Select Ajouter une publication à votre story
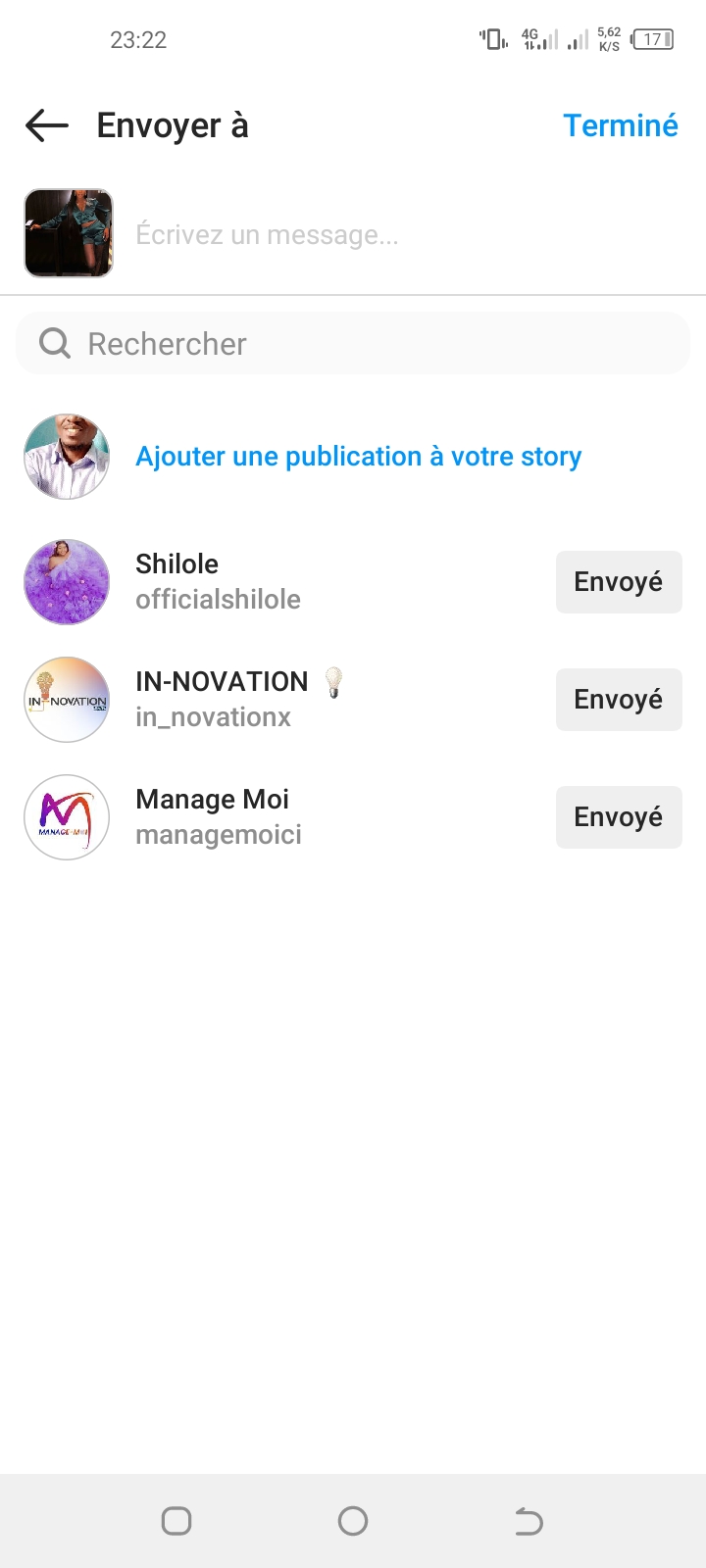The image size is (706, 1568). (x=358, y=457)
